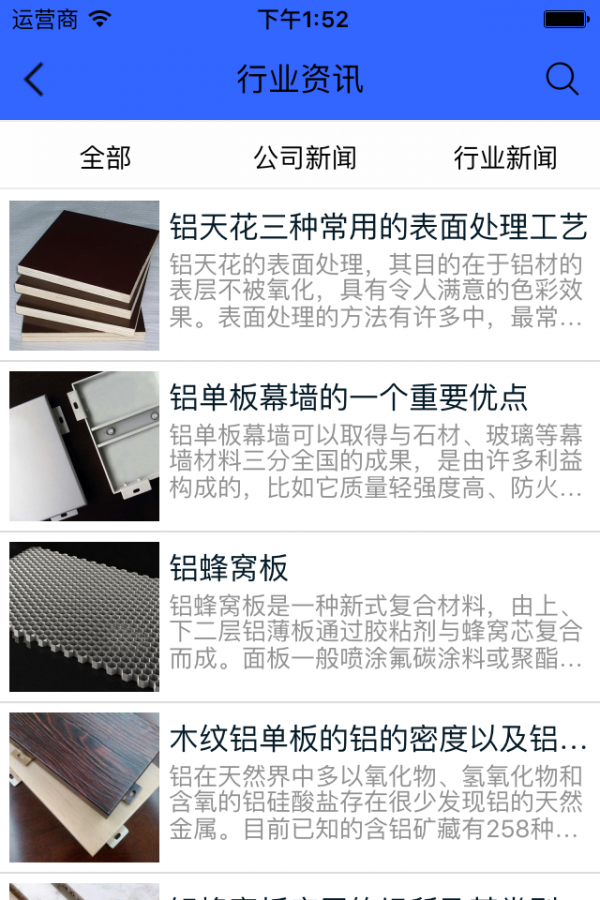Open the search magnifier icon

[562, 79]
